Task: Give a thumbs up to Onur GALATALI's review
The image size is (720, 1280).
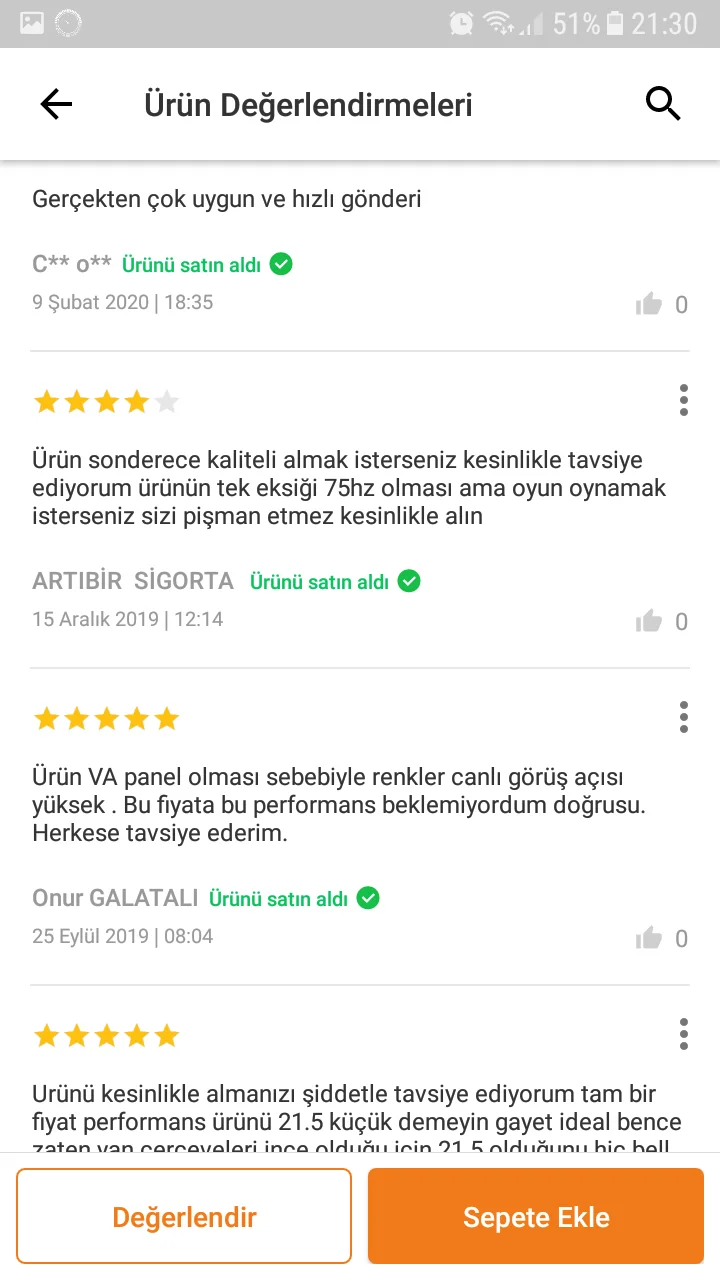Action: 650,938
